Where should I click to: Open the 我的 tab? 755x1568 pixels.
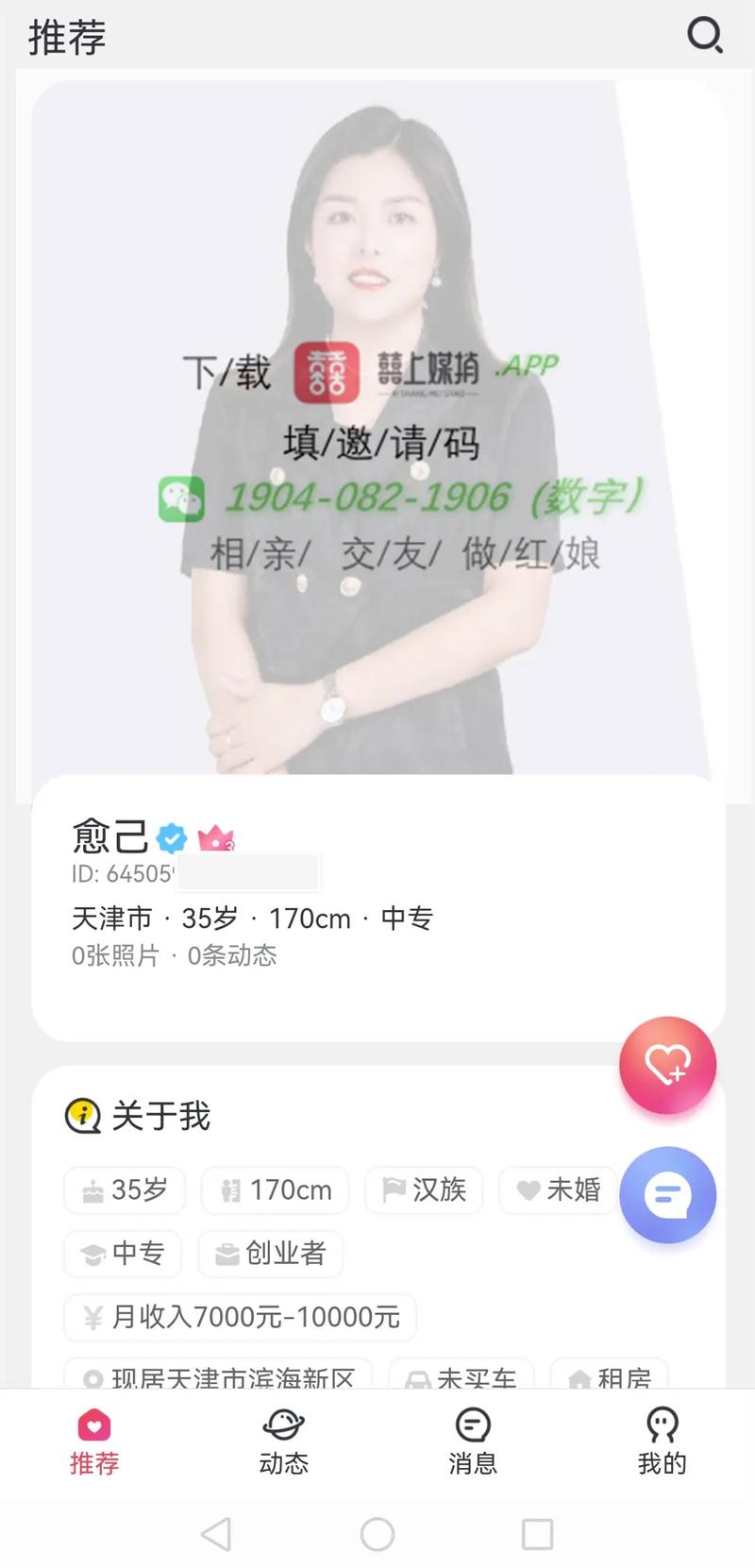(x=662, y=1441)
